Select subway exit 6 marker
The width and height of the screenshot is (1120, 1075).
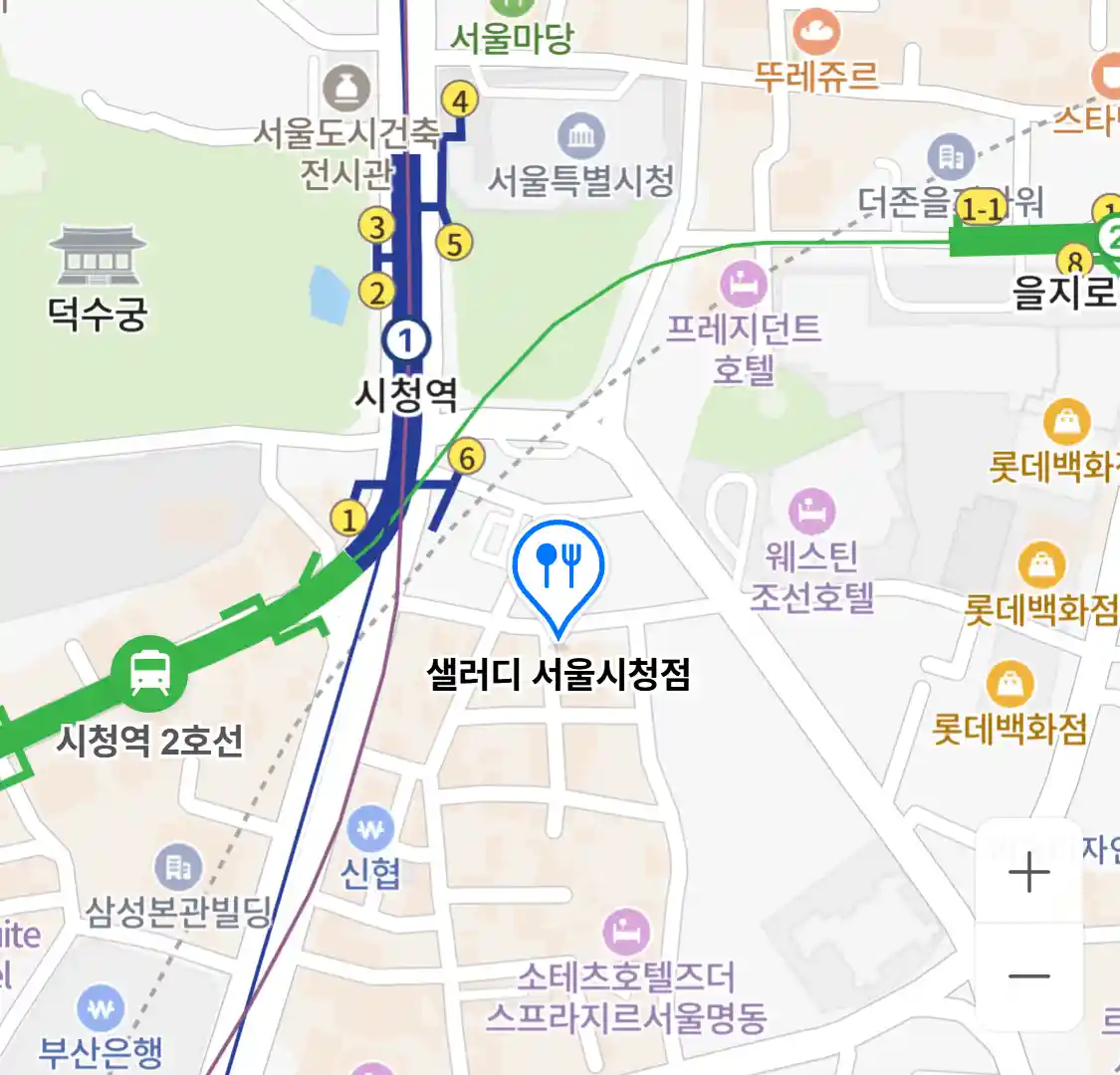[x=466, y=458]
